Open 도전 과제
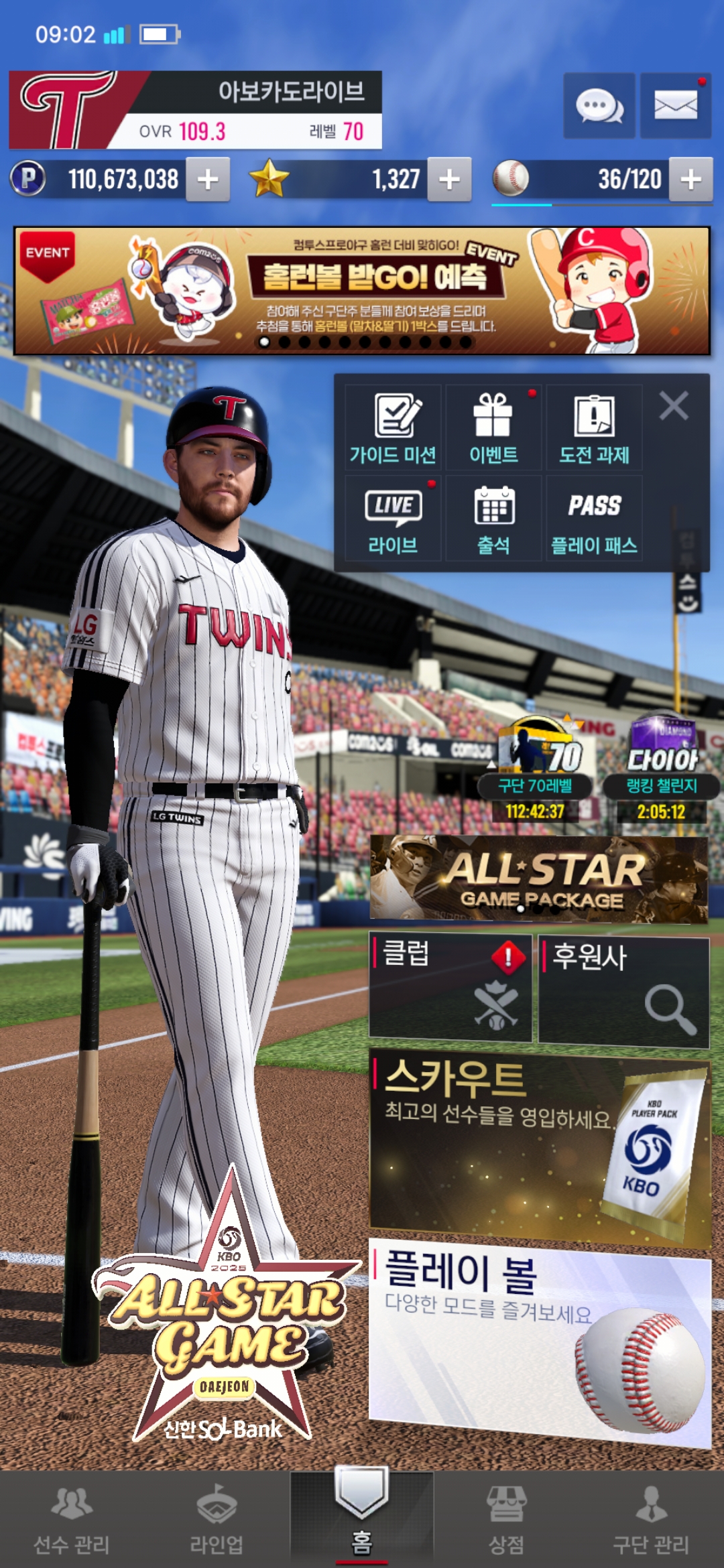This screenshot has height=1568, width=724. (x=594, y=429)
